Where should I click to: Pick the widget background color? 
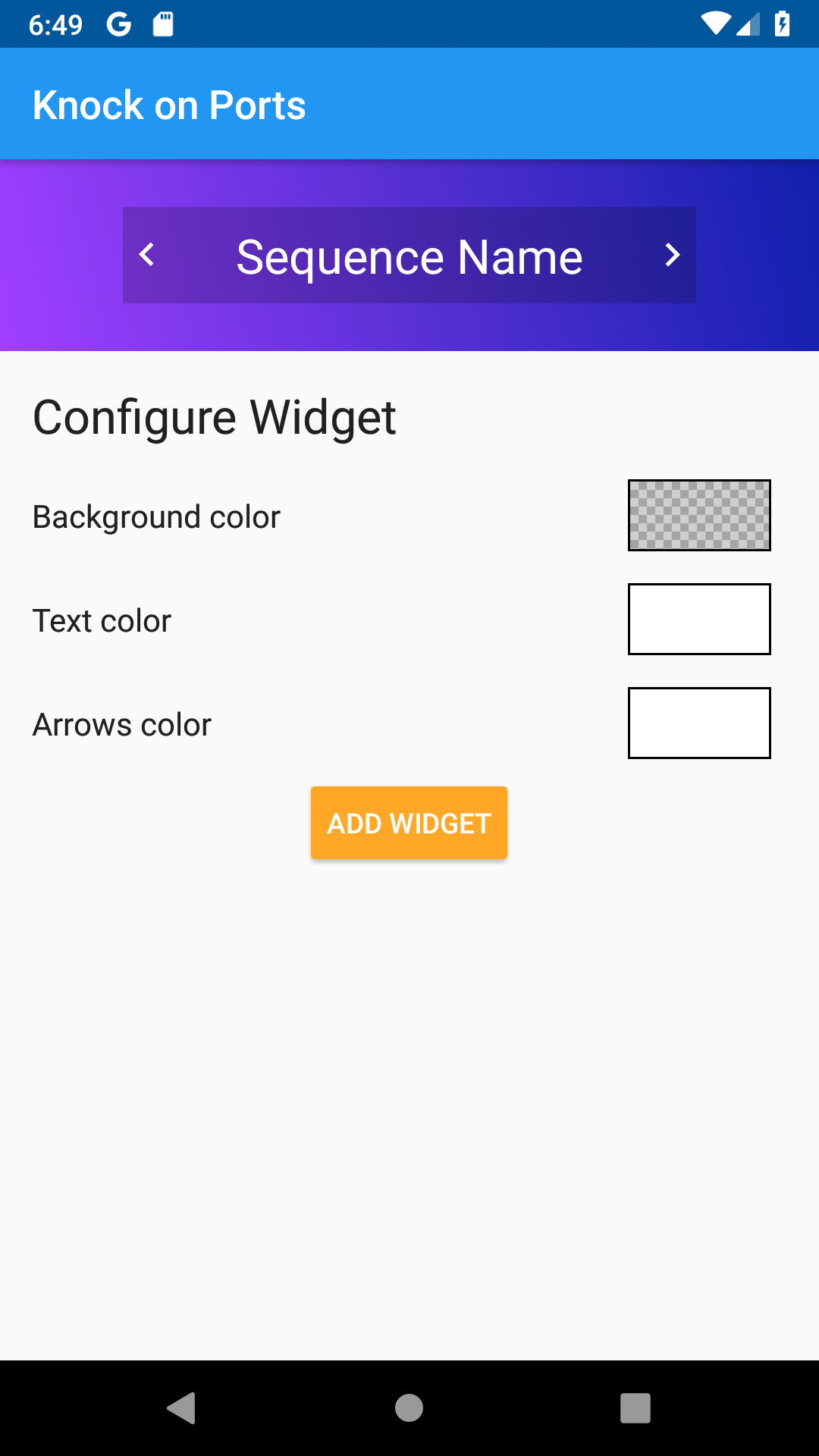click(699, 515)
